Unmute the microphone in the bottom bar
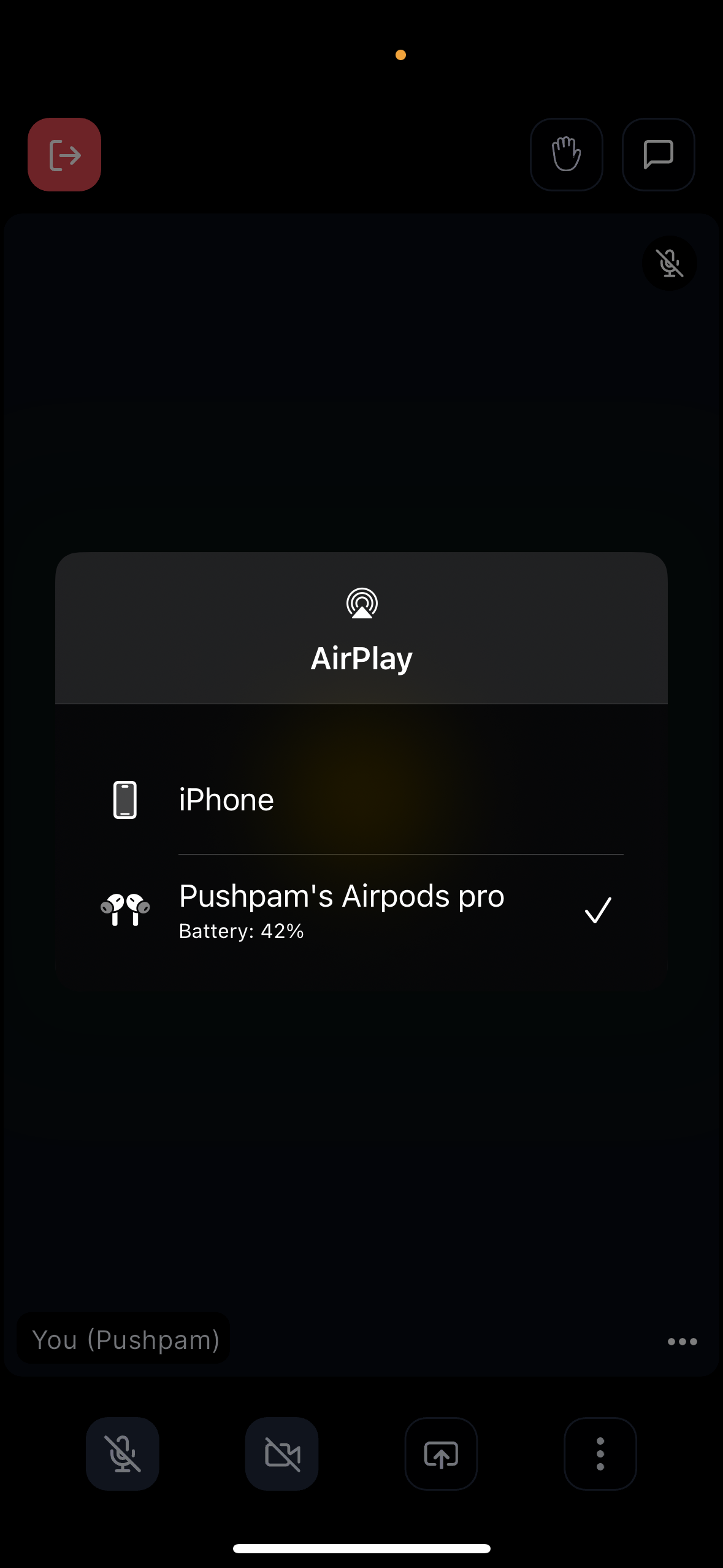This screenshot has height=1568, width=723. [x=123, y=1453]
